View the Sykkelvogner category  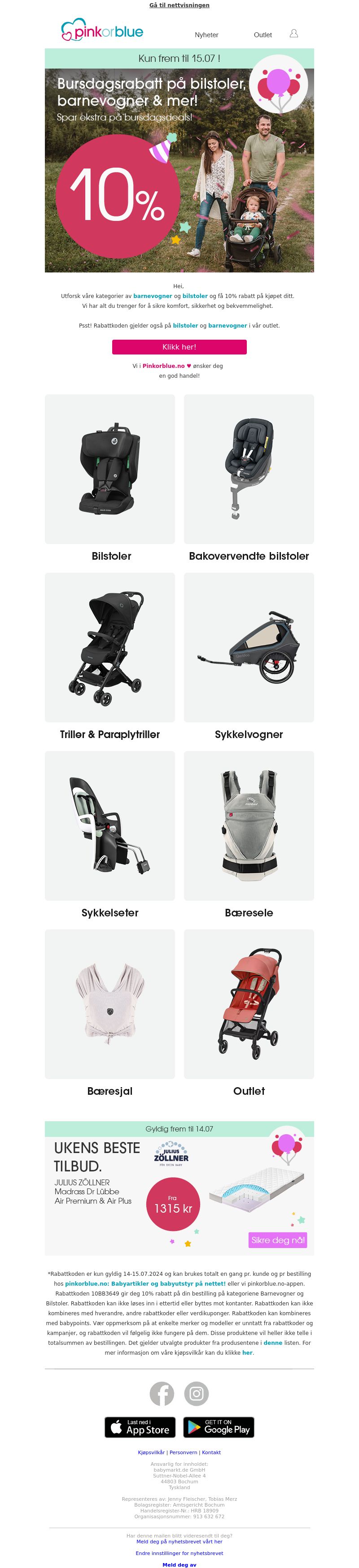click(249, 647)
